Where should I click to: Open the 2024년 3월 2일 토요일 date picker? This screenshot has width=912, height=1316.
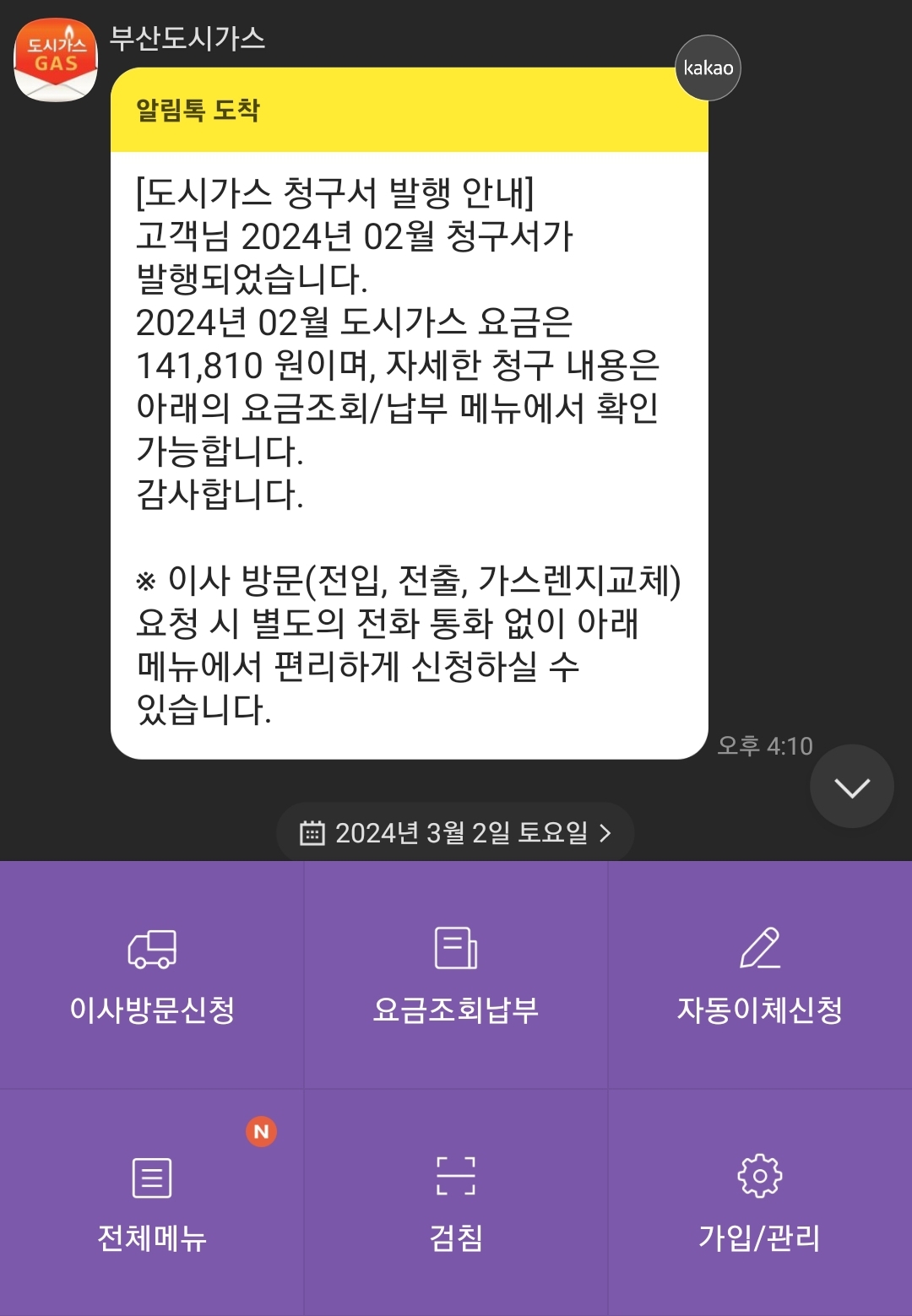click(455, 833)
